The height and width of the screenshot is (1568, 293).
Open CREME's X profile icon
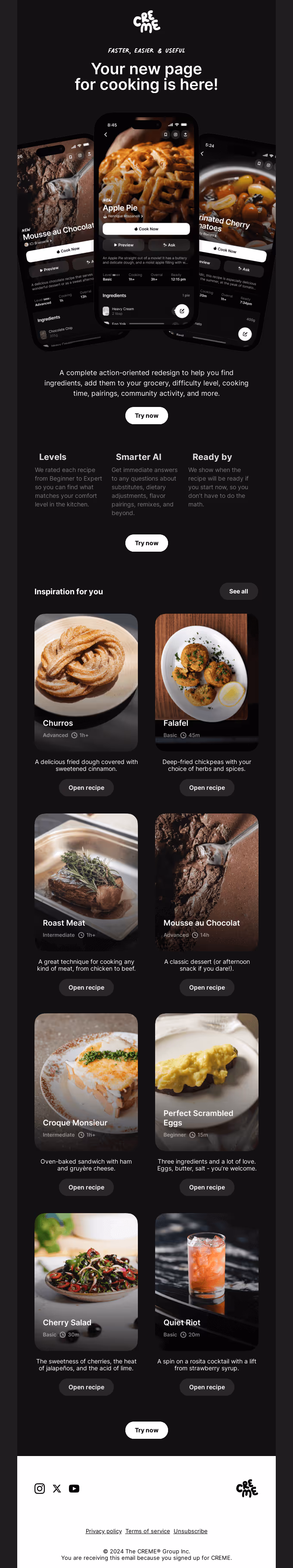pos(56,1488)
